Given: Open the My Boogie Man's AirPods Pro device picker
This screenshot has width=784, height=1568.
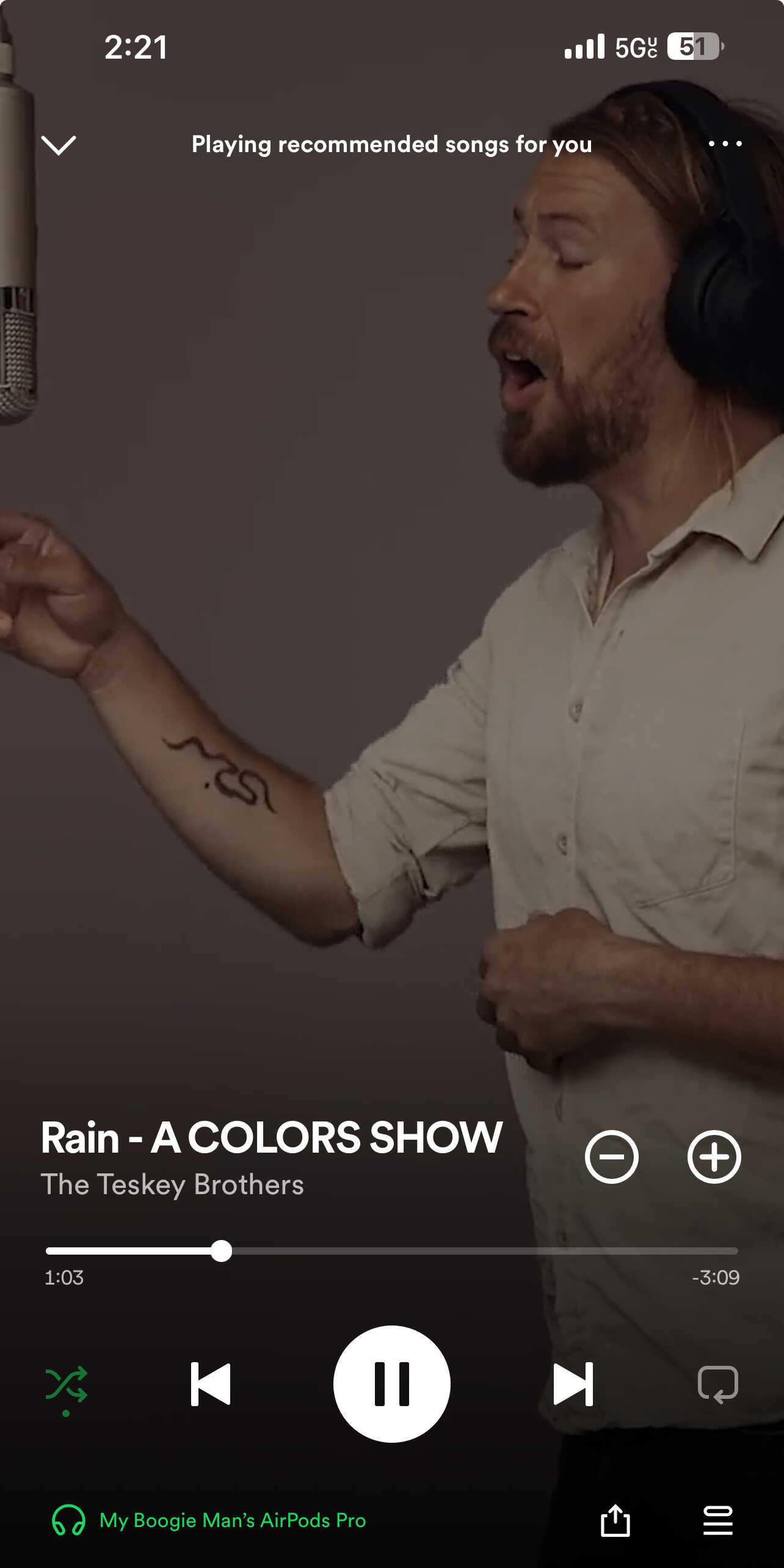Looking at the screenshot, I should pyautogui.click(x=209, y=1520).
